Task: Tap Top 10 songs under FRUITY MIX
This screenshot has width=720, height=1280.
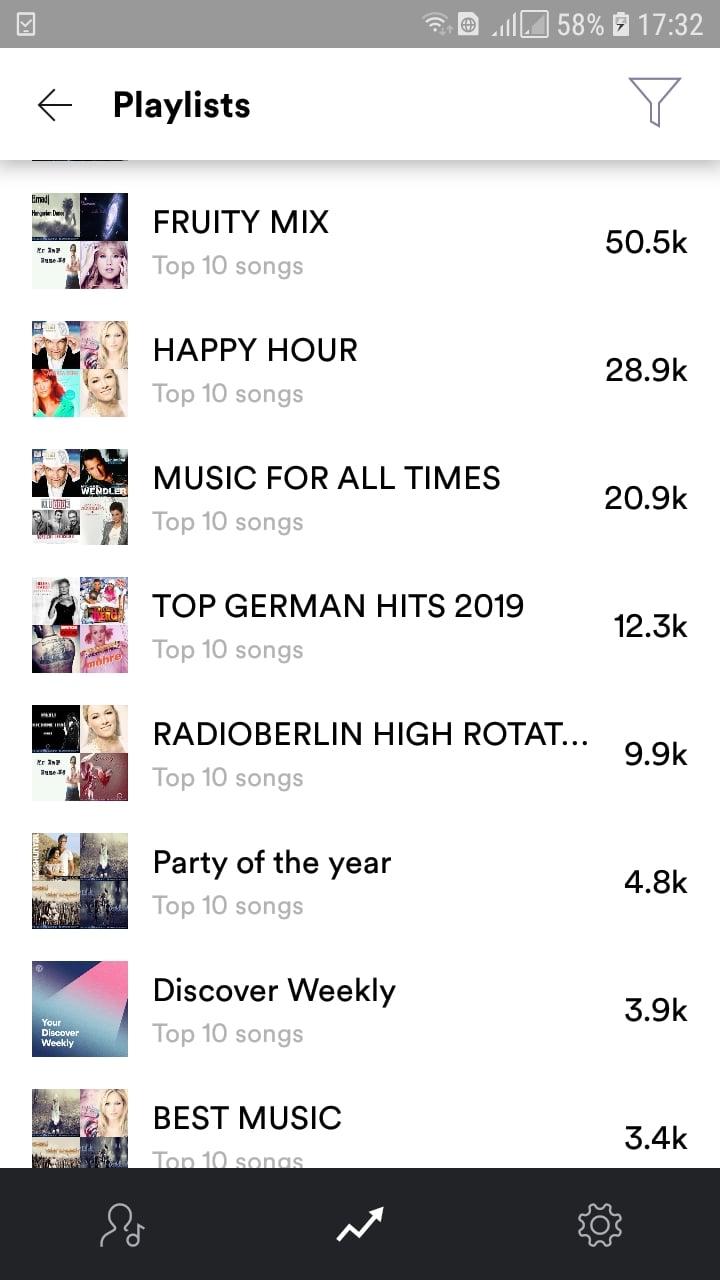Action: [x=228, y=265]
